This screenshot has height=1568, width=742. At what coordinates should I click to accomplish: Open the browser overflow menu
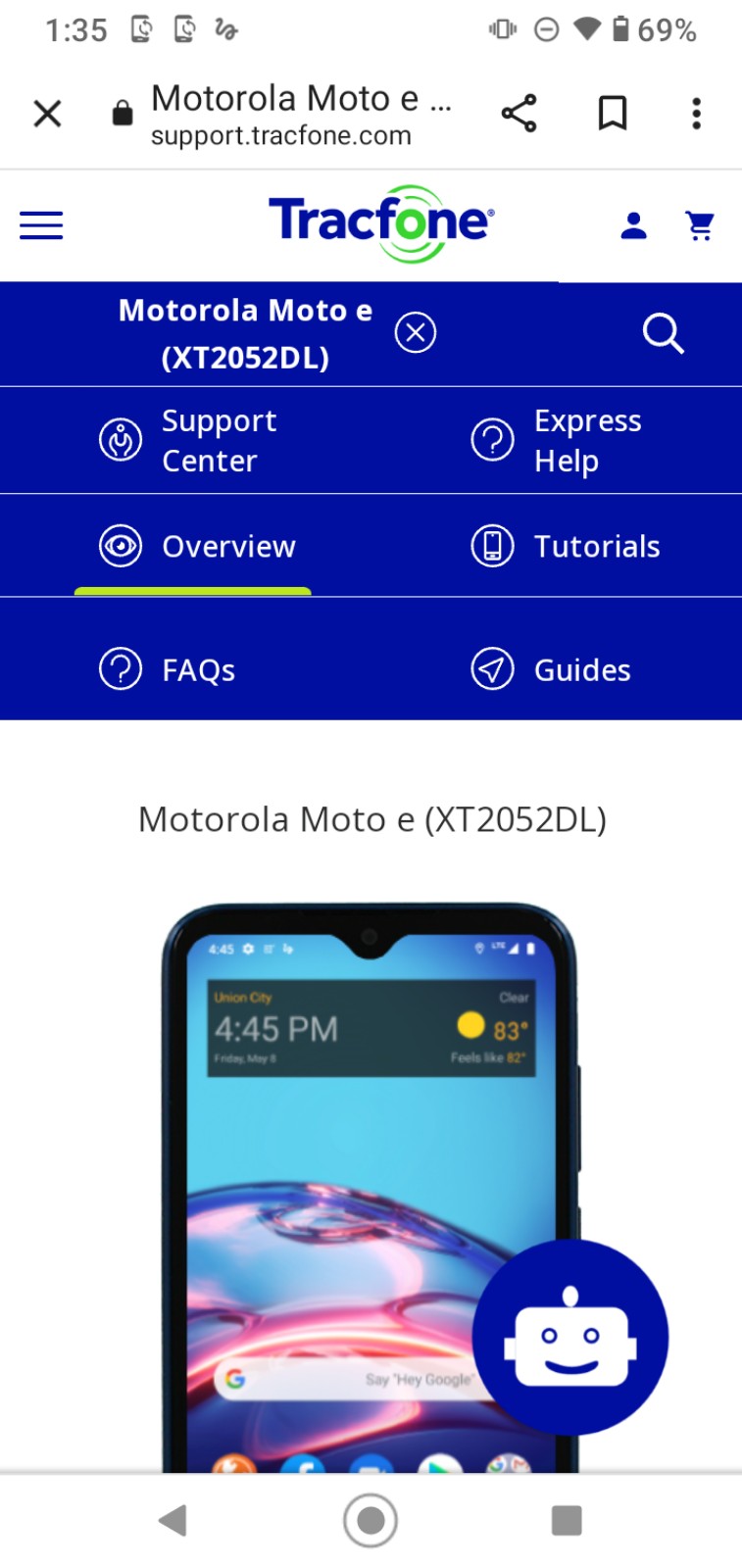[x=696, y=114]
